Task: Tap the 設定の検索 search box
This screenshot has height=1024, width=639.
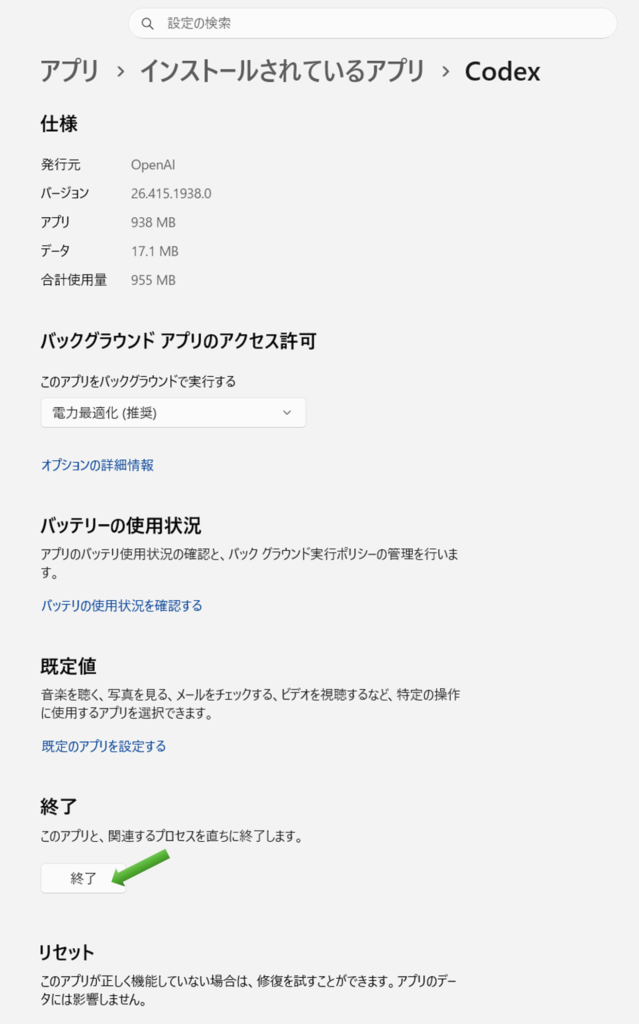Action: 372,23
